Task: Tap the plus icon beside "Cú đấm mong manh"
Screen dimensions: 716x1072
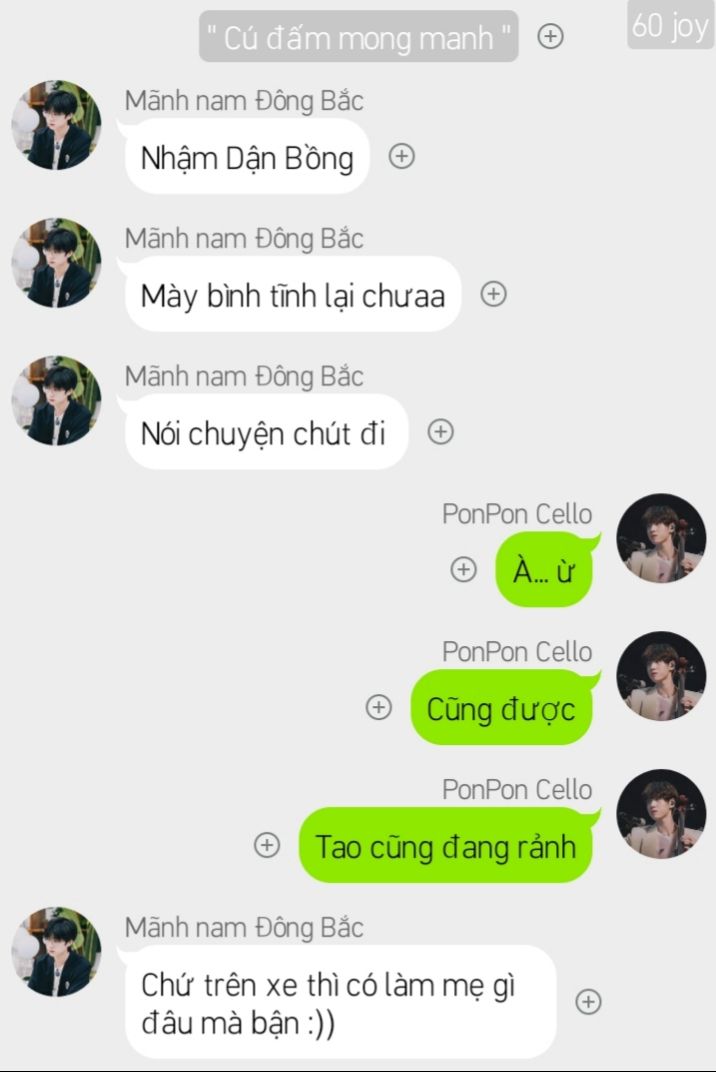Action: (551, 36)
